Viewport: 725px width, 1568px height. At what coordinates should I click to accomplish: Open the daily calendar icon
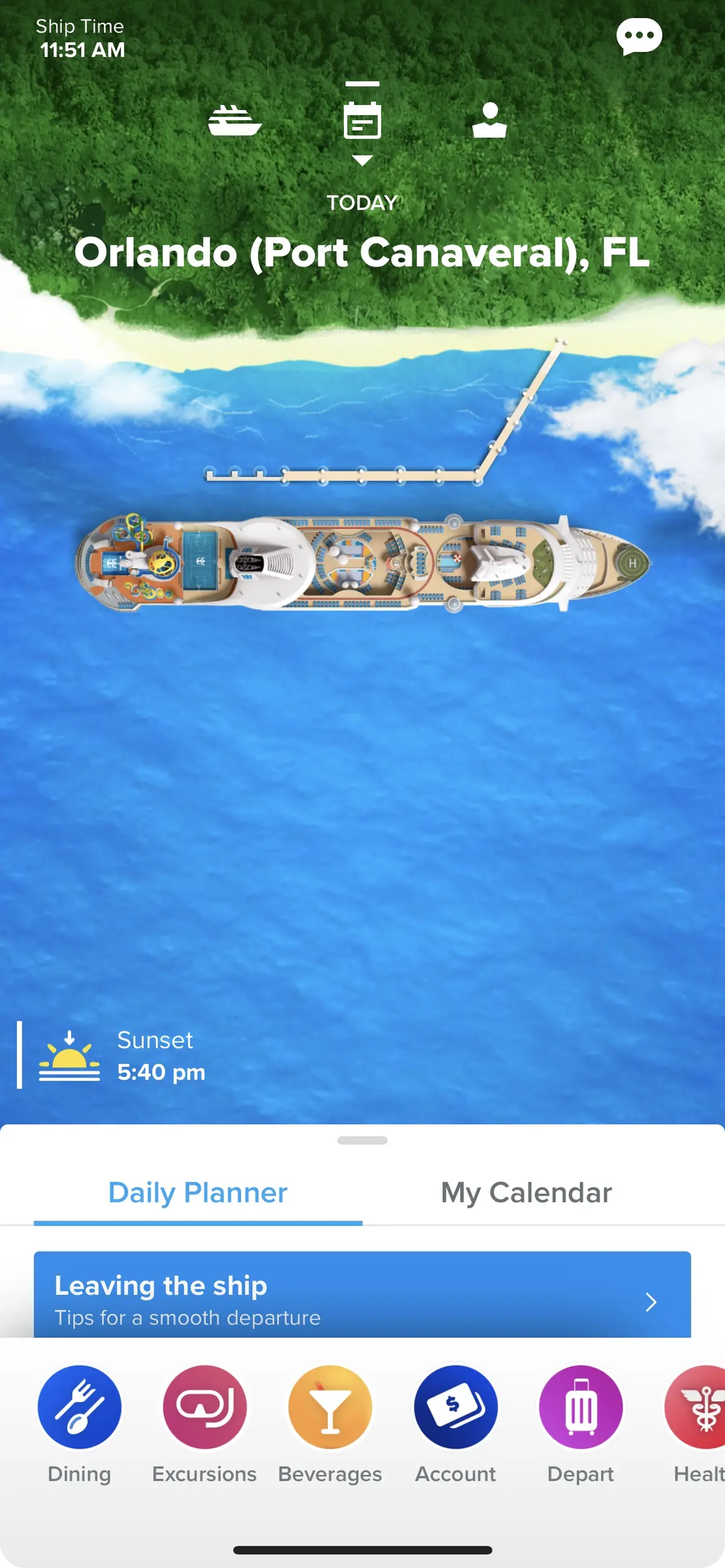tap(363, 120)
